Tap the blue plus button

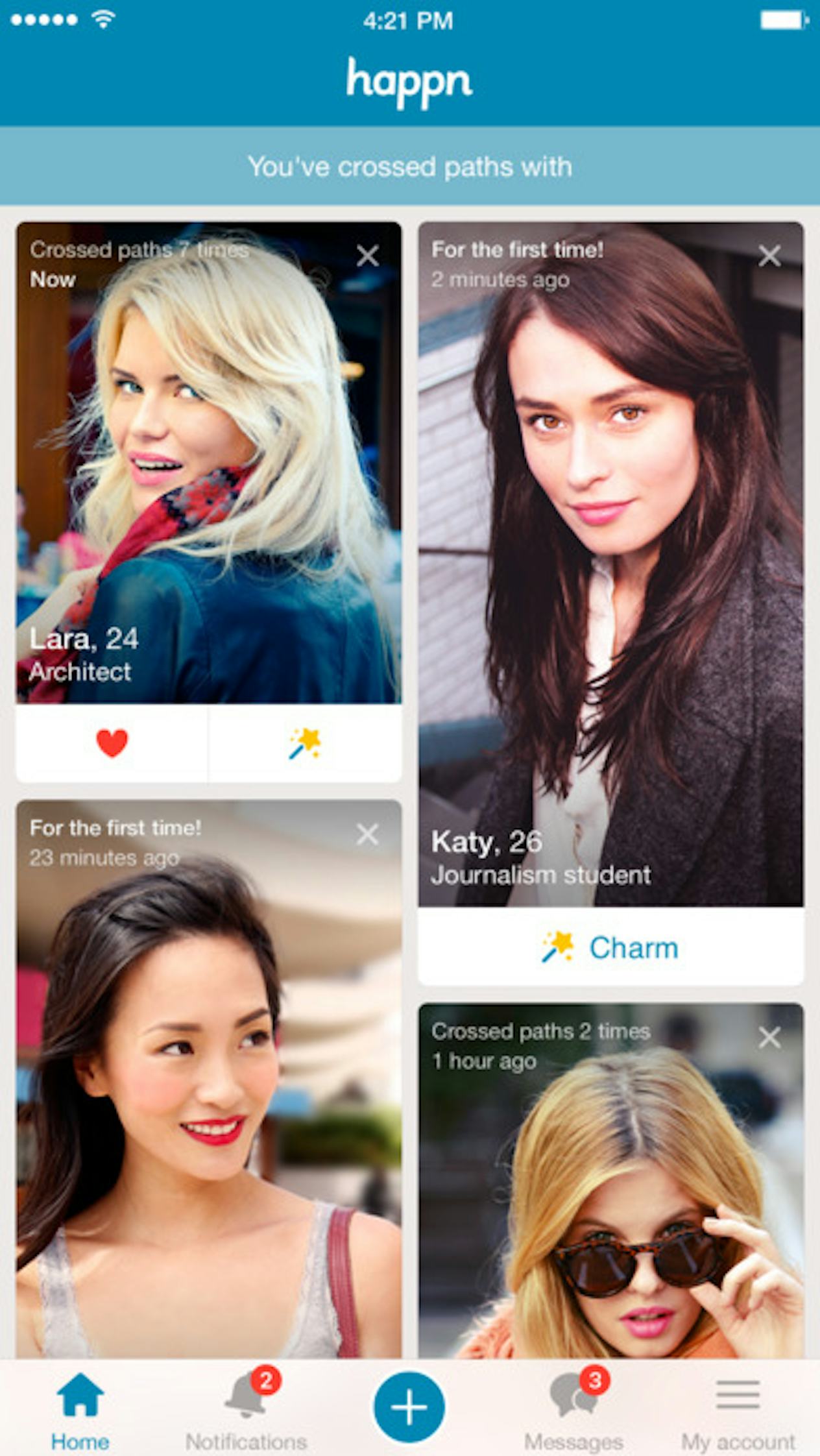pyautogui.click(x=409, y=1407)
